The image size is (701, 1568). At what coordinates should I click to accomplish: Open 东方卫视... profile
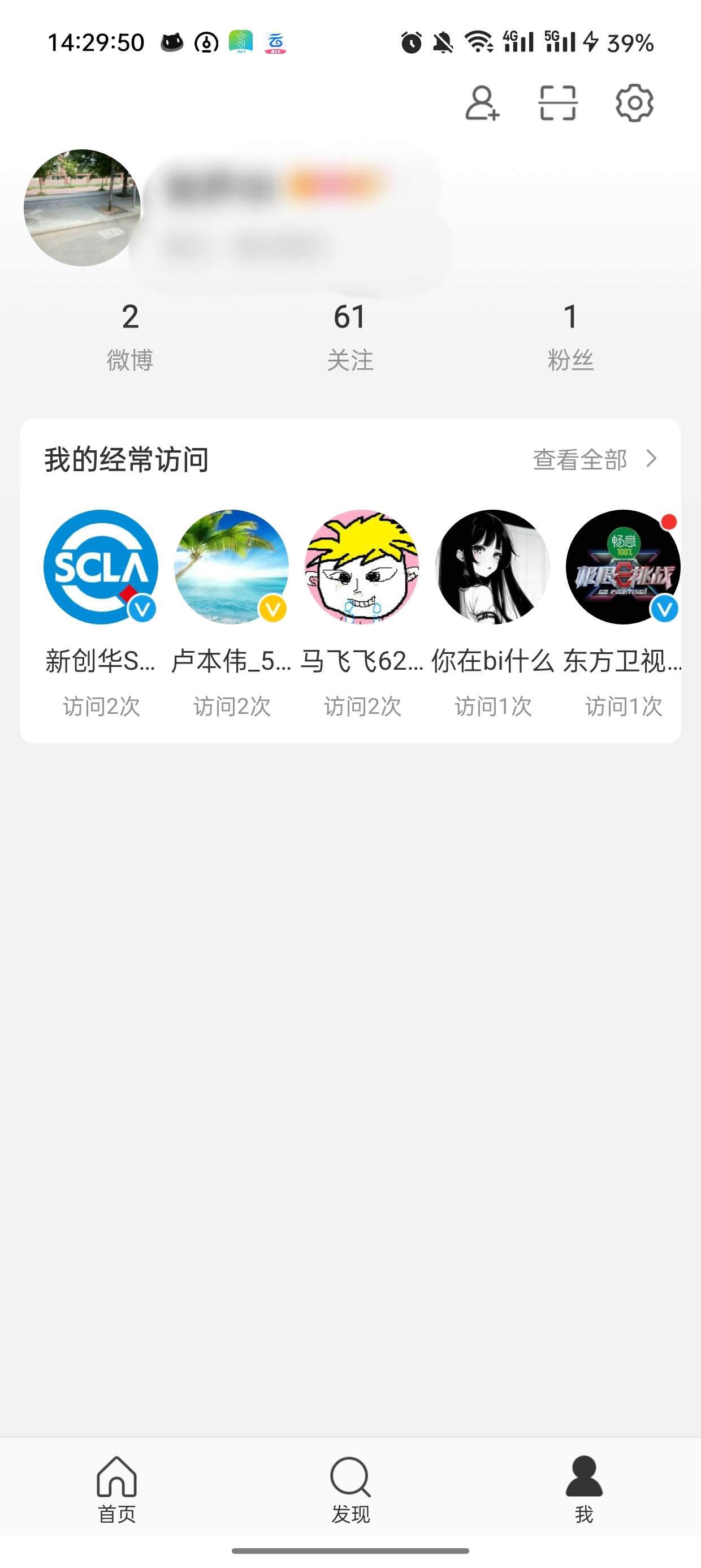pos(623,567)
